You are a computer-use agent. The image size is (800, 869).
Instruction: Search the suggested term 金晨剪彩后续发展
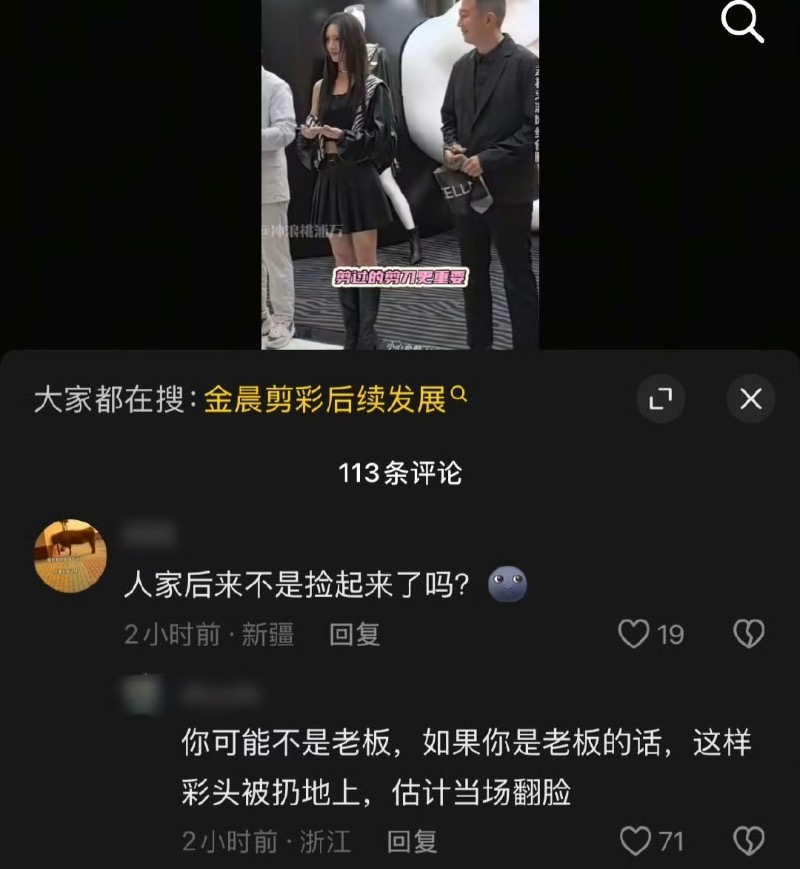tap(326, 400)
